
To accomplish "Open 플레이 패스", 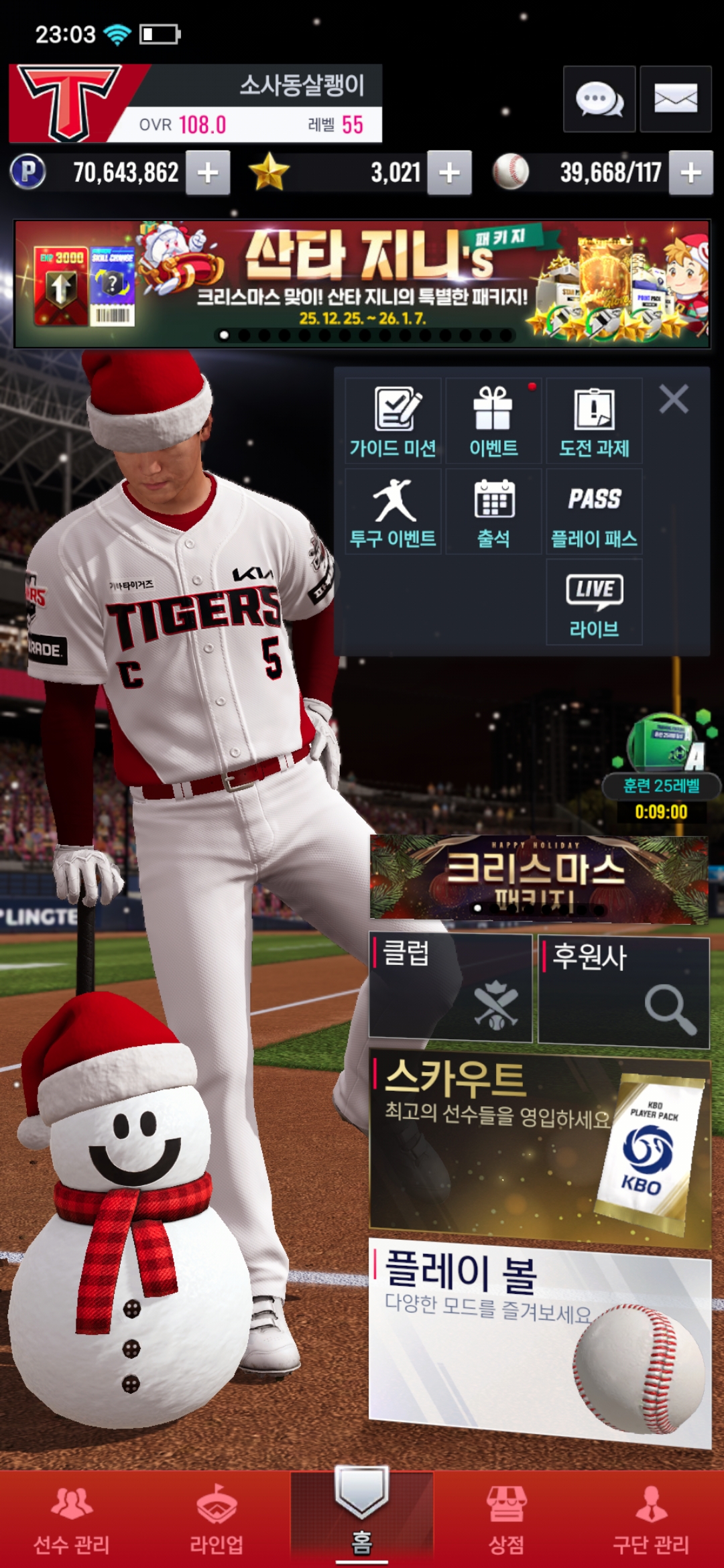I will [x=594, y=512].
